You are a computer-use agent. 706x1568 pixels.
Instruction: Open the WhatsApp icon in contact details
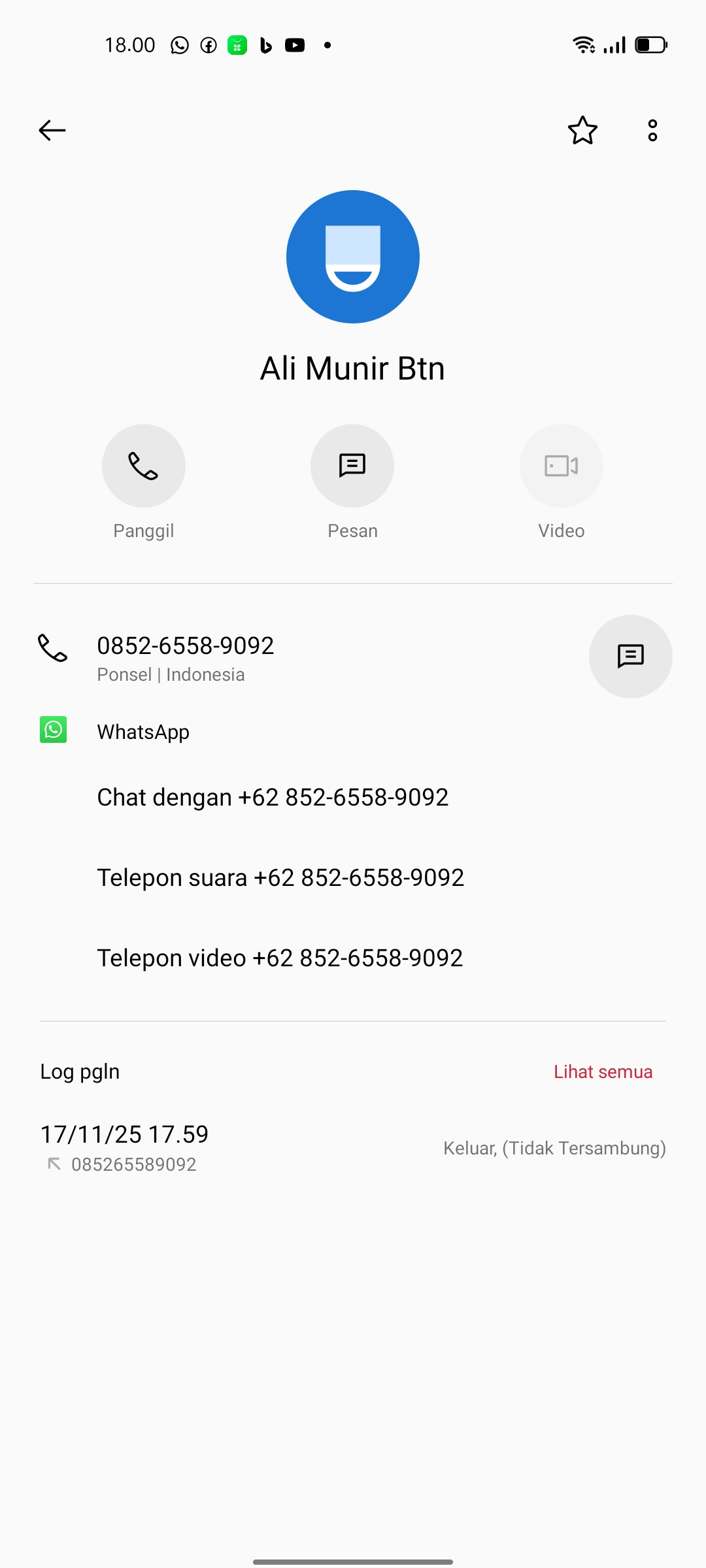53,730
